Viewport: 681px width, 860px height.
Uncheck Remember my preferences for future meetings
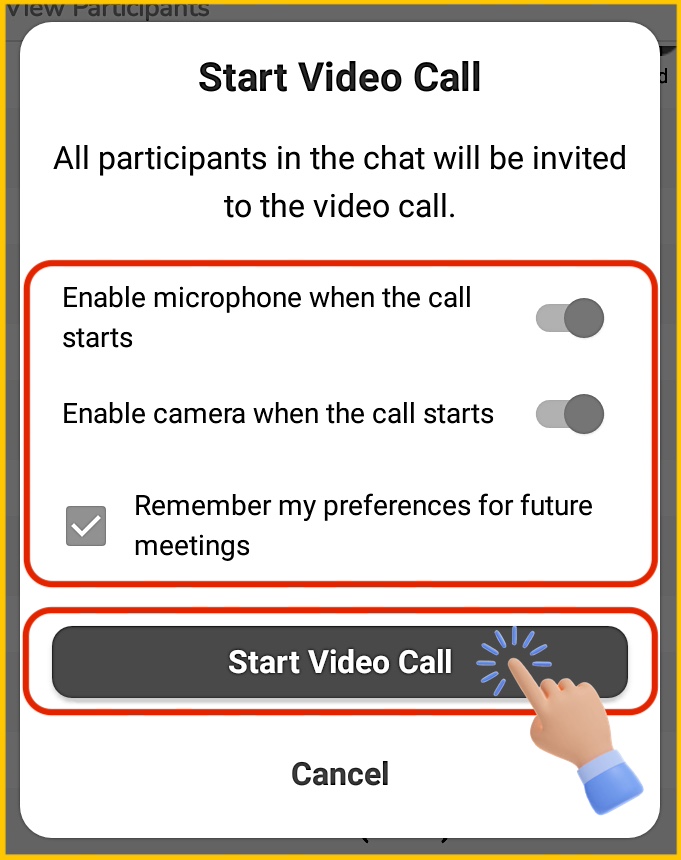(x=86, y=526)
